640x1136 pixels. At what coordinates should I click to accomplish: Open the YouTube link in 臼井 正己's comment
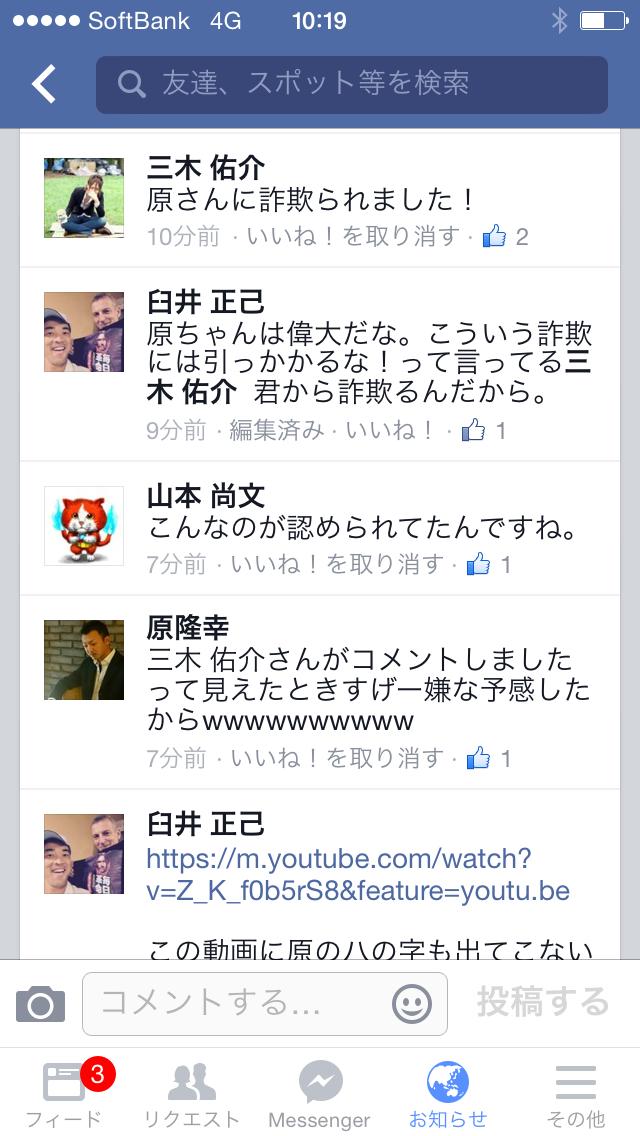tap(357, 875)
